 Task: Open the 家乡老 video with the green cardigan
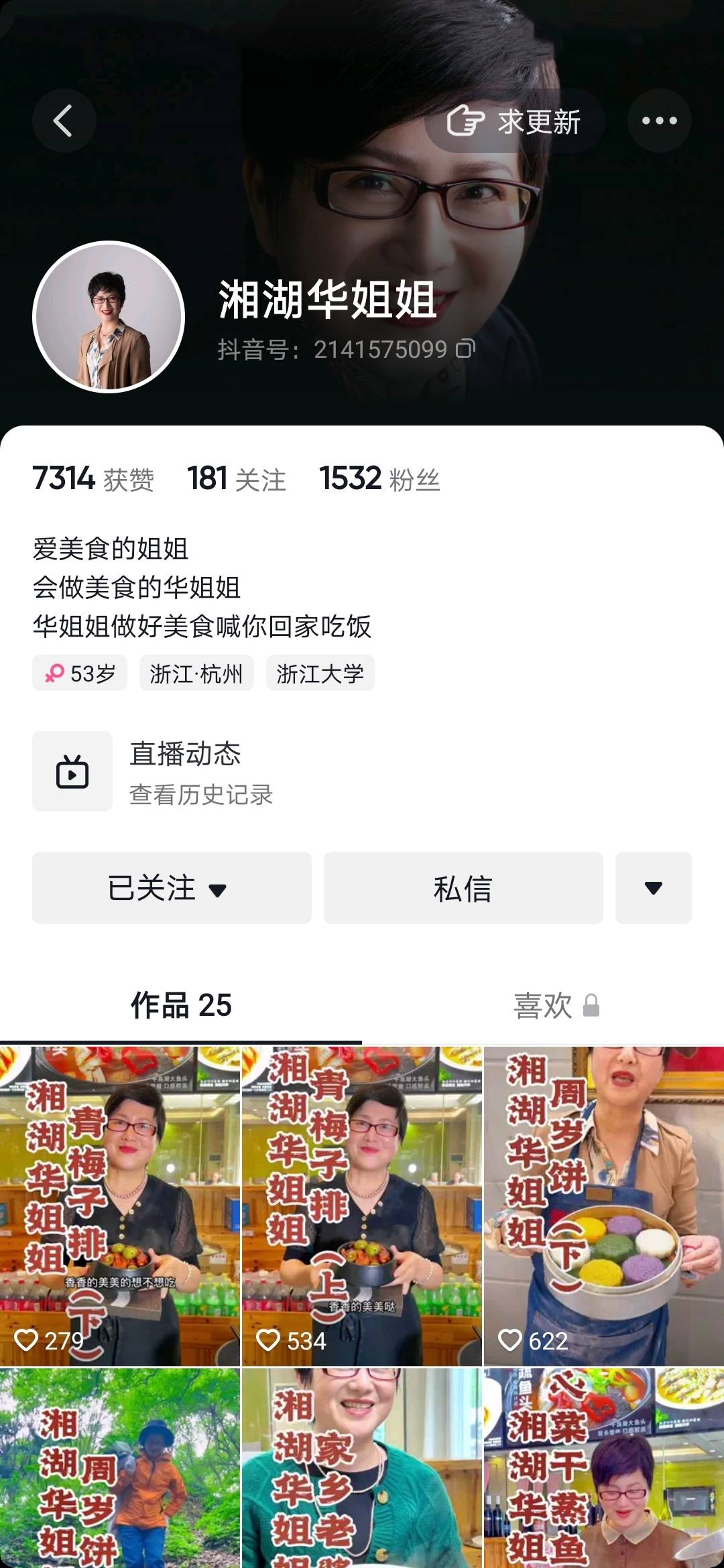point(362,1467)
